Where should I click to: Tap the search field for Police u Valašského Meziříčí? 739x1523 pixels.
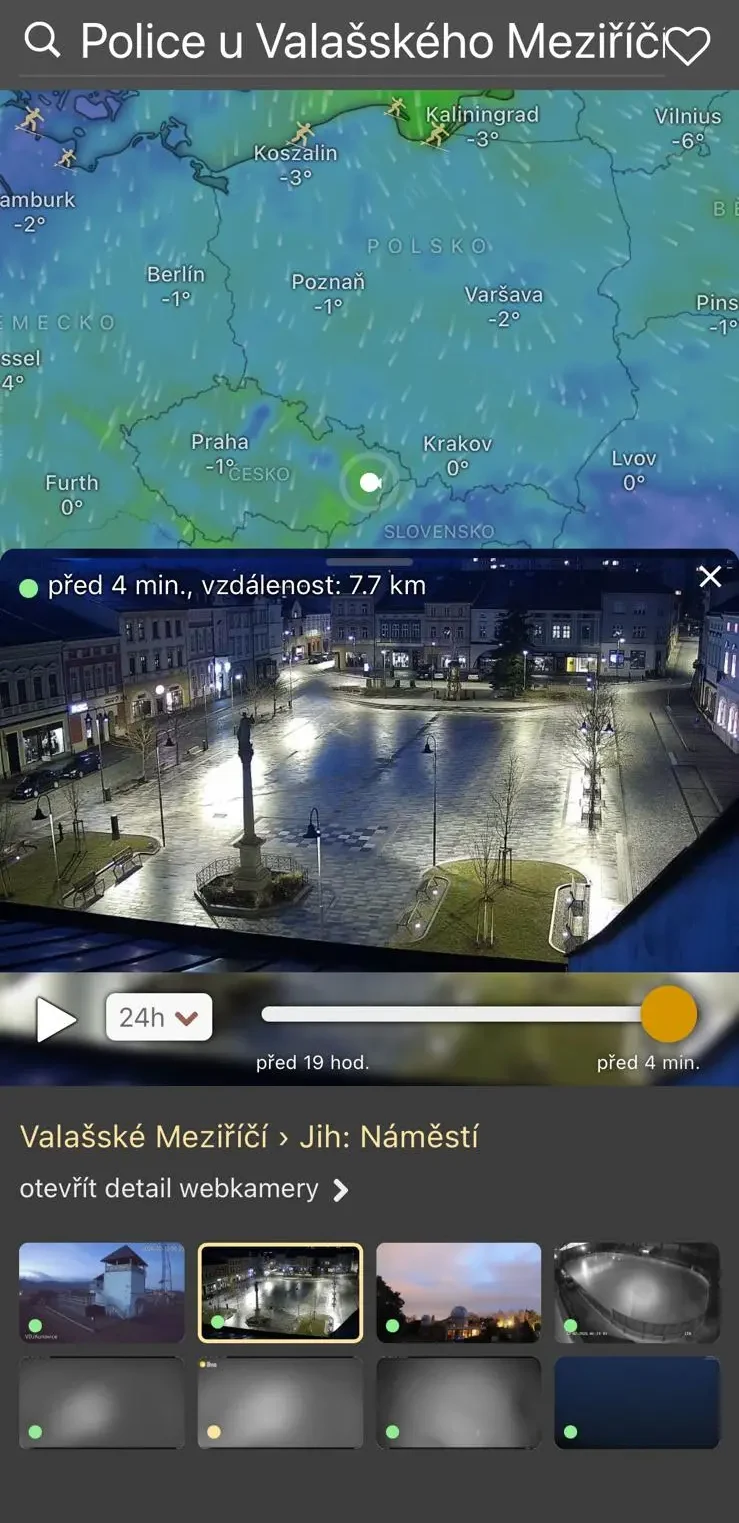point(370,42)
